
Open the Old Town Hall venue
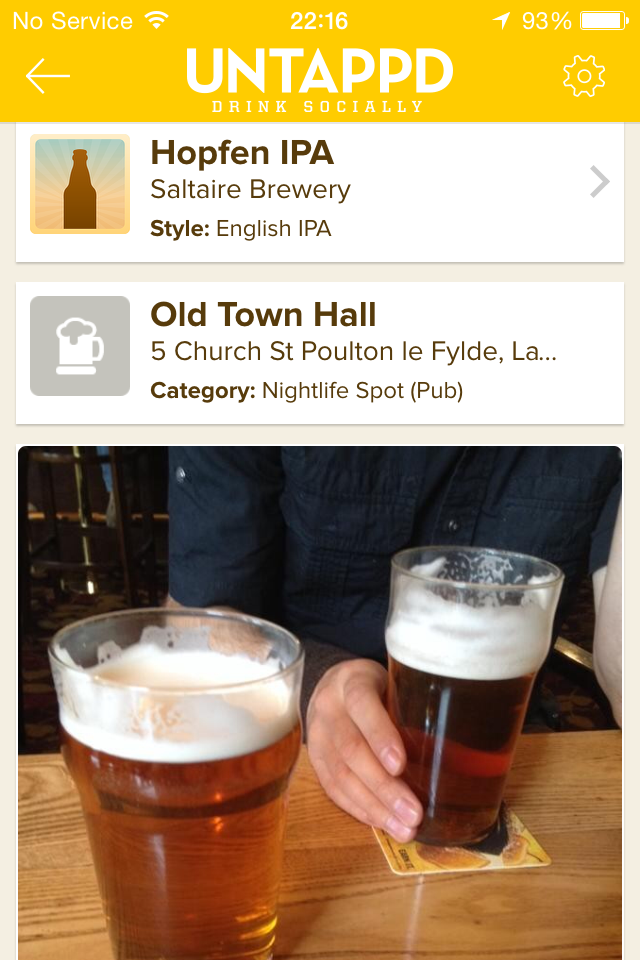coord(320,352)
